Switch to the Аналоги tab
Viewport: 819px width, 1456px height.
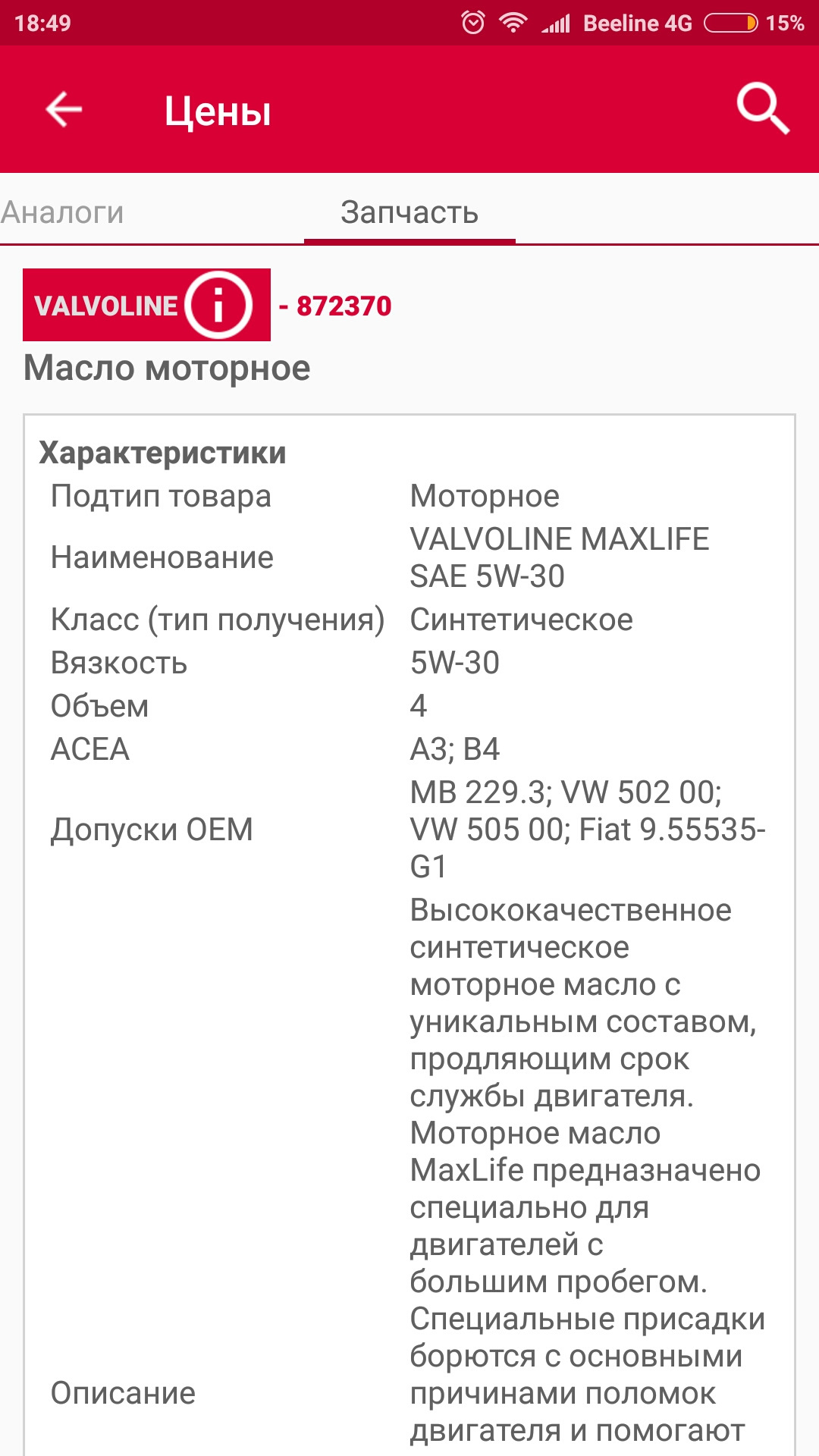coord(63,212)
